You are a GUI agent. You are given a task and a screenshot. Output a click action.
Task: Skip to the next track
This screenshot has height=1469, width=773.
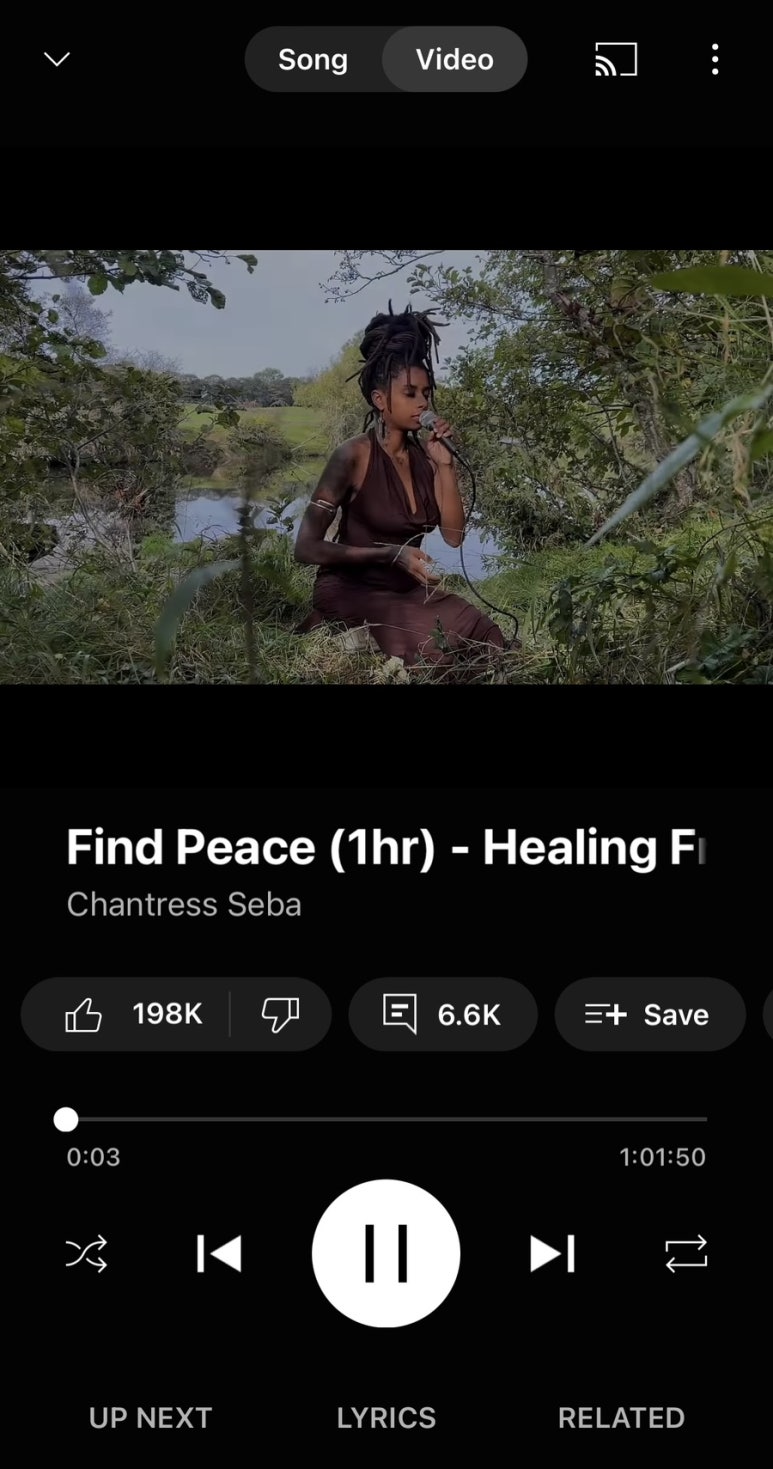[x=552, y=1254]
